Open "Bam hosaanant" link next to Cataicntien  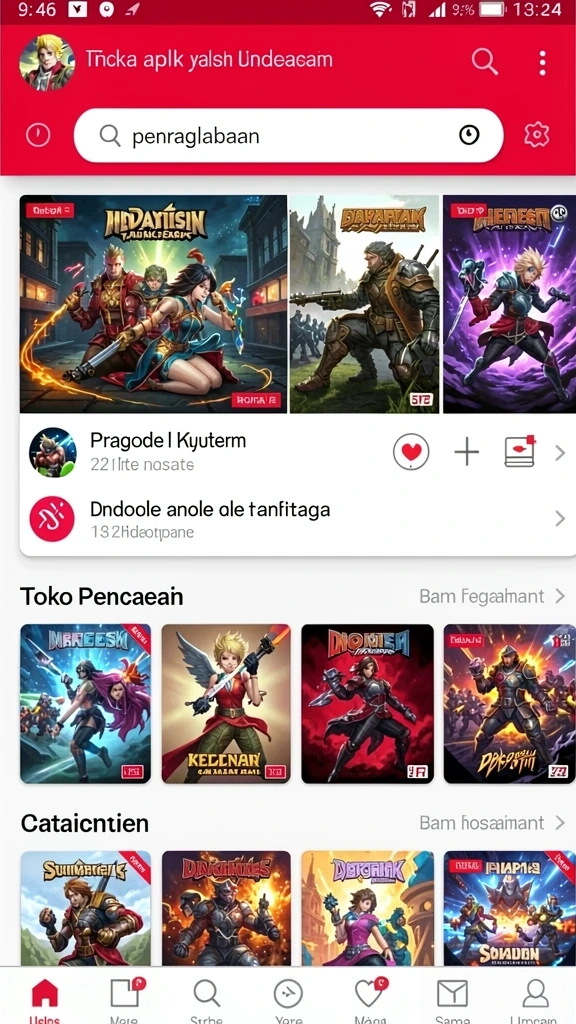(492, 822)
